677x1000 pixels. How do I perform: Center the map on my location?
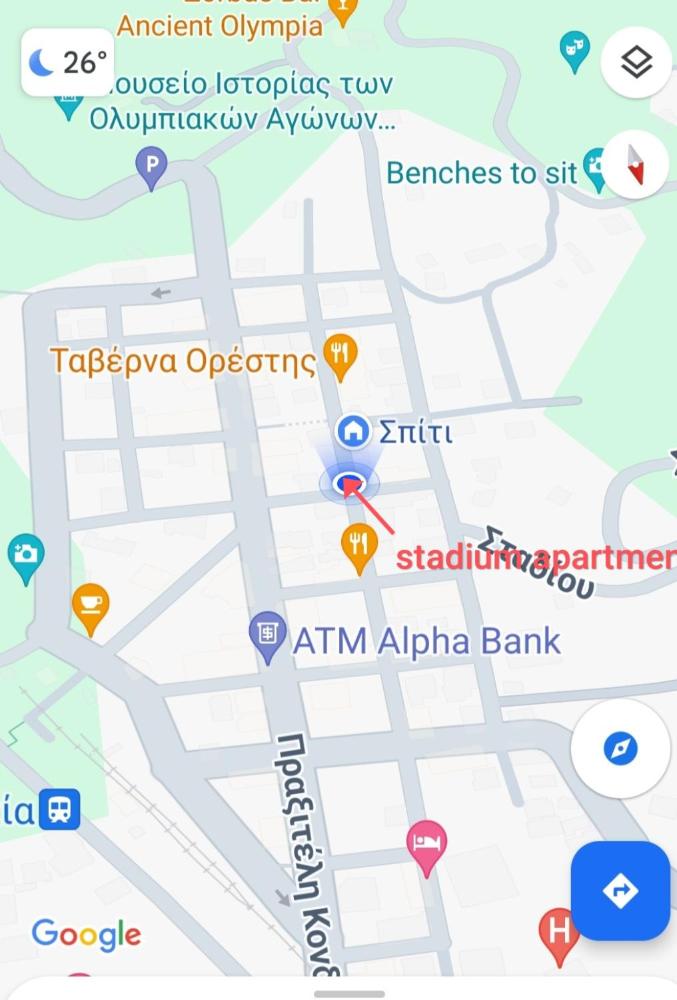(x=620, y=748)
